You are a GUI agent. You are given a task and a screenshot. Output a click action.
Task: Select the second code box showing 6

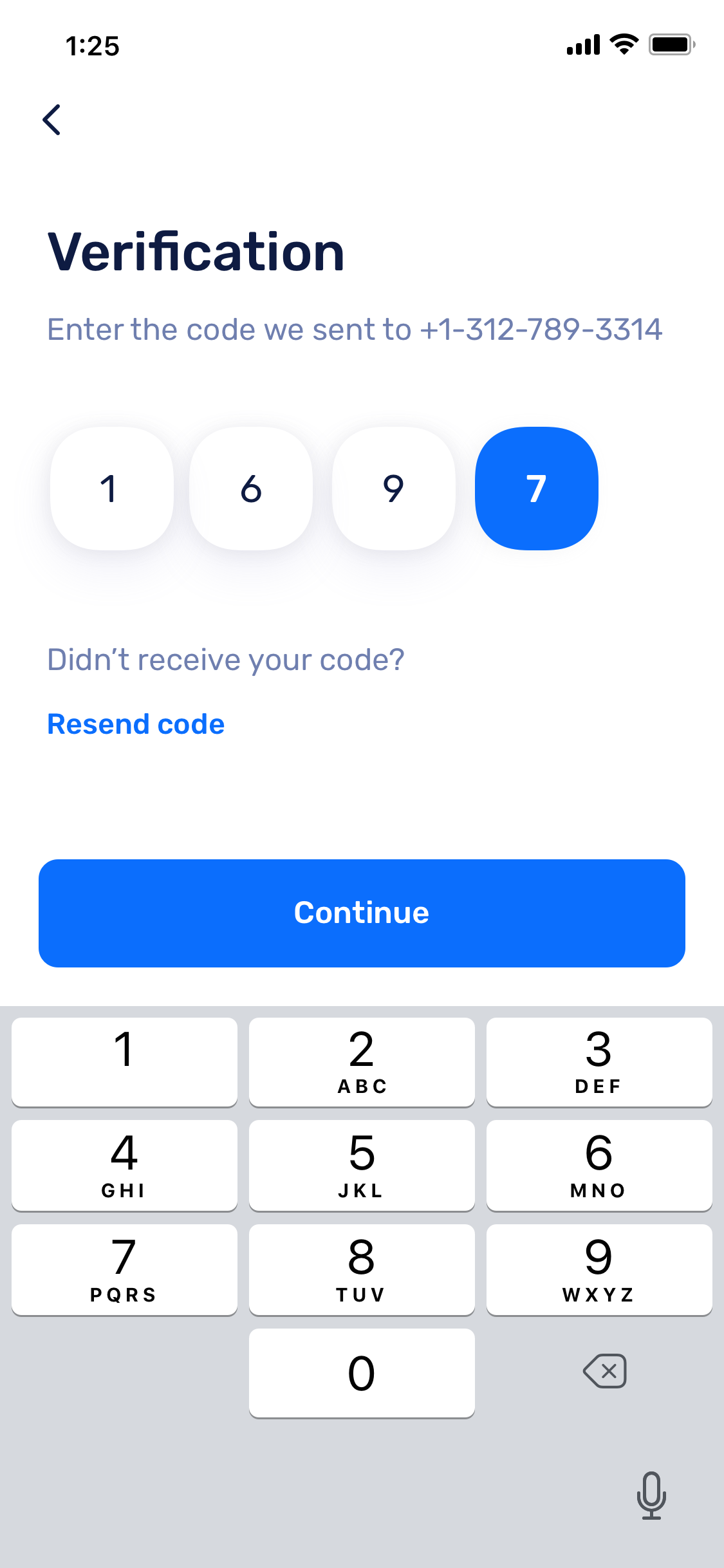251,489
